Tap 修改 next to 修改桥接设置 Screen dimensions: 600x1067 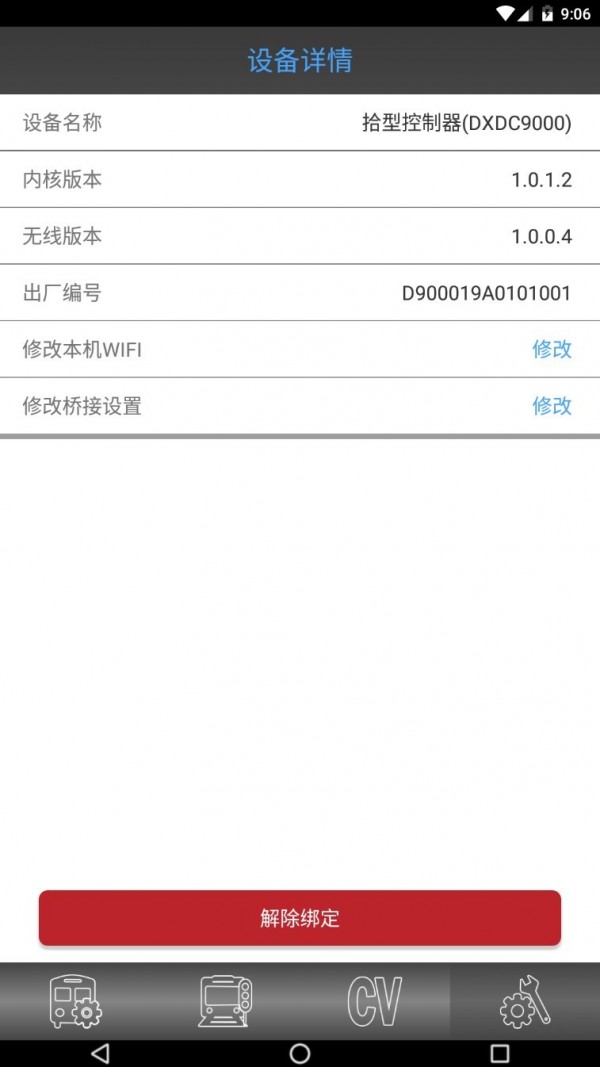tap(552, 406)
